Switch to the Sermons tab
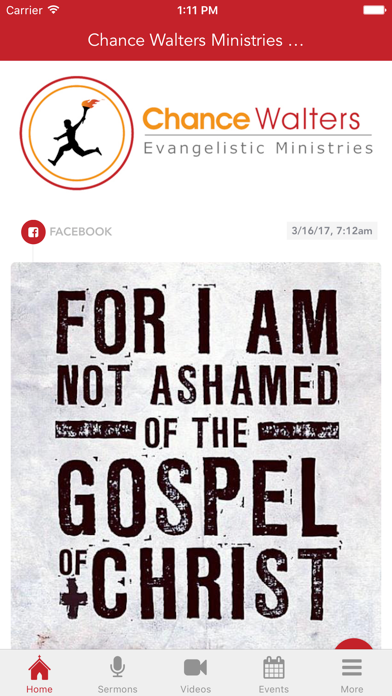The height and width of the screenshot is (696, 392). [x=117, y=674]
